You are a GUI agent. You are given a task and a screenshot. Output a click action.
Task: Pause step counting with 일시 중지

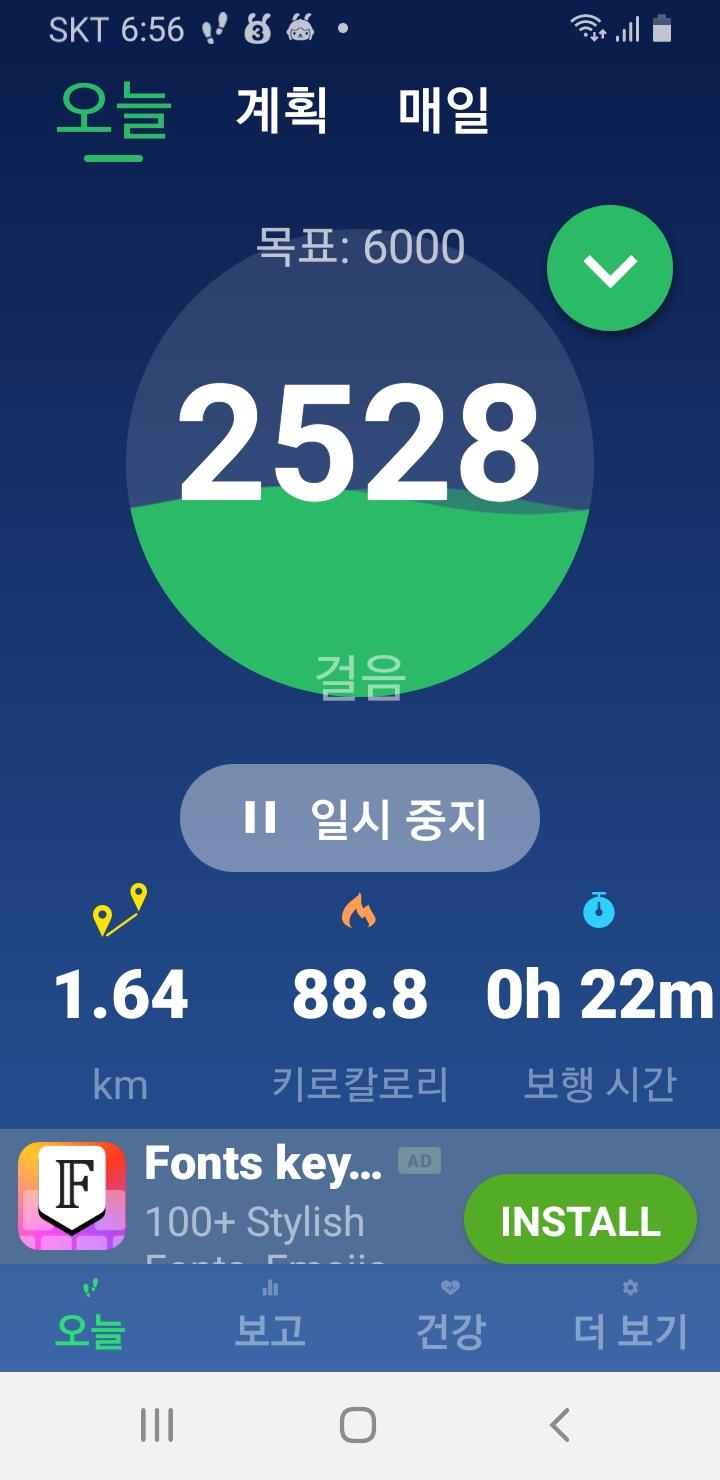pyautogui.click(x=360, y=818)
